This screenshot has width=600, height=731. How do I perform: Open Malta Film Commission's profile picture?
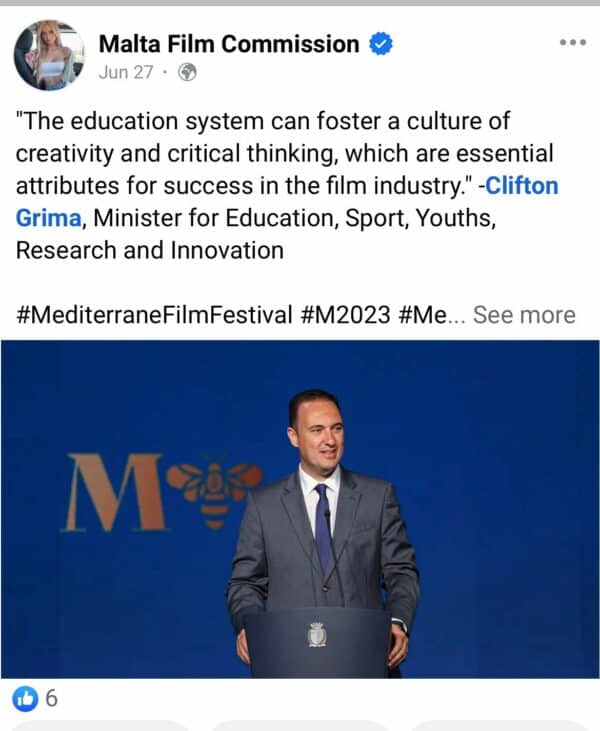48,54
